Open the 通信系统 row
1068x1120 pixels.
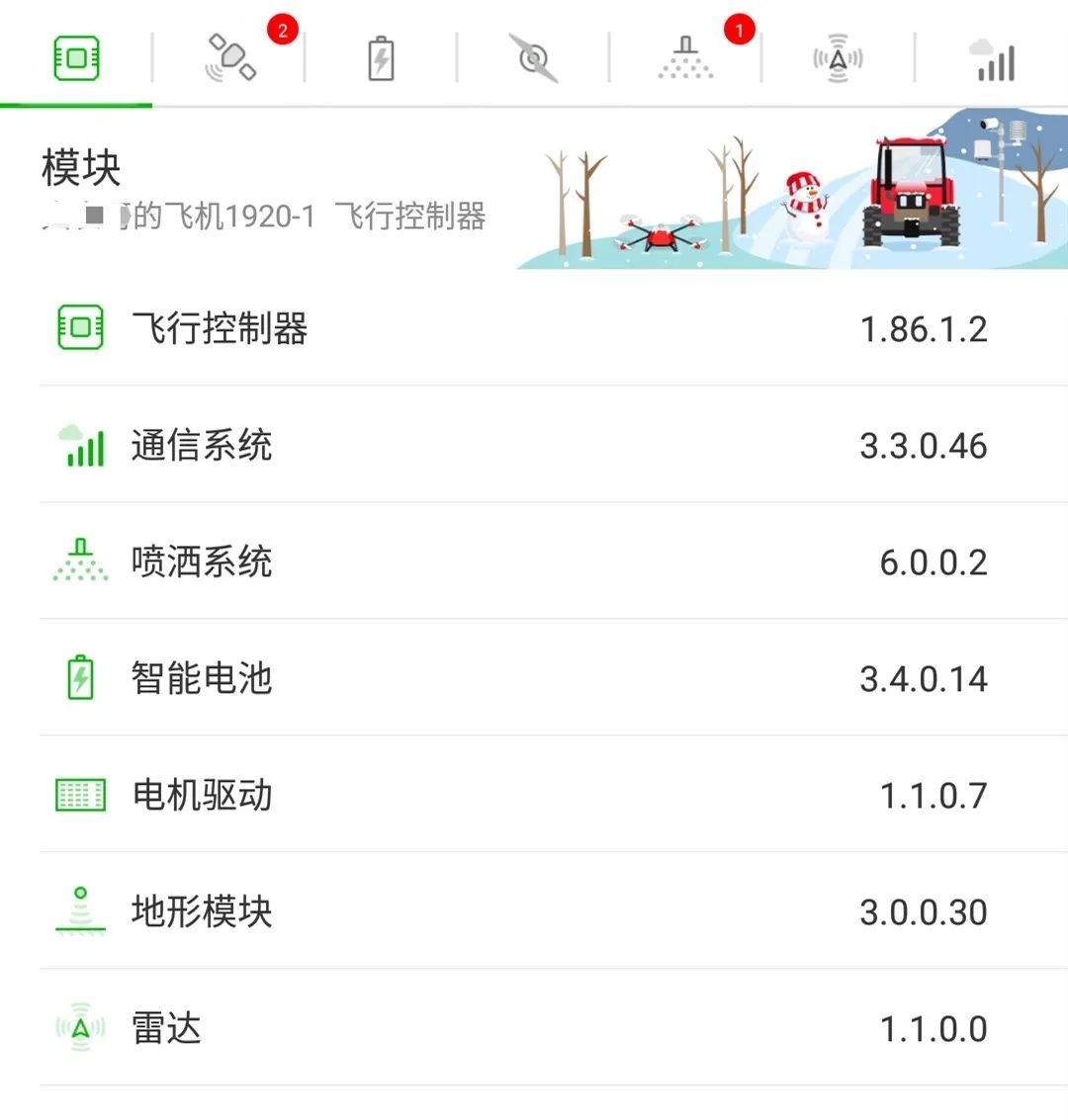pos(534,445)
